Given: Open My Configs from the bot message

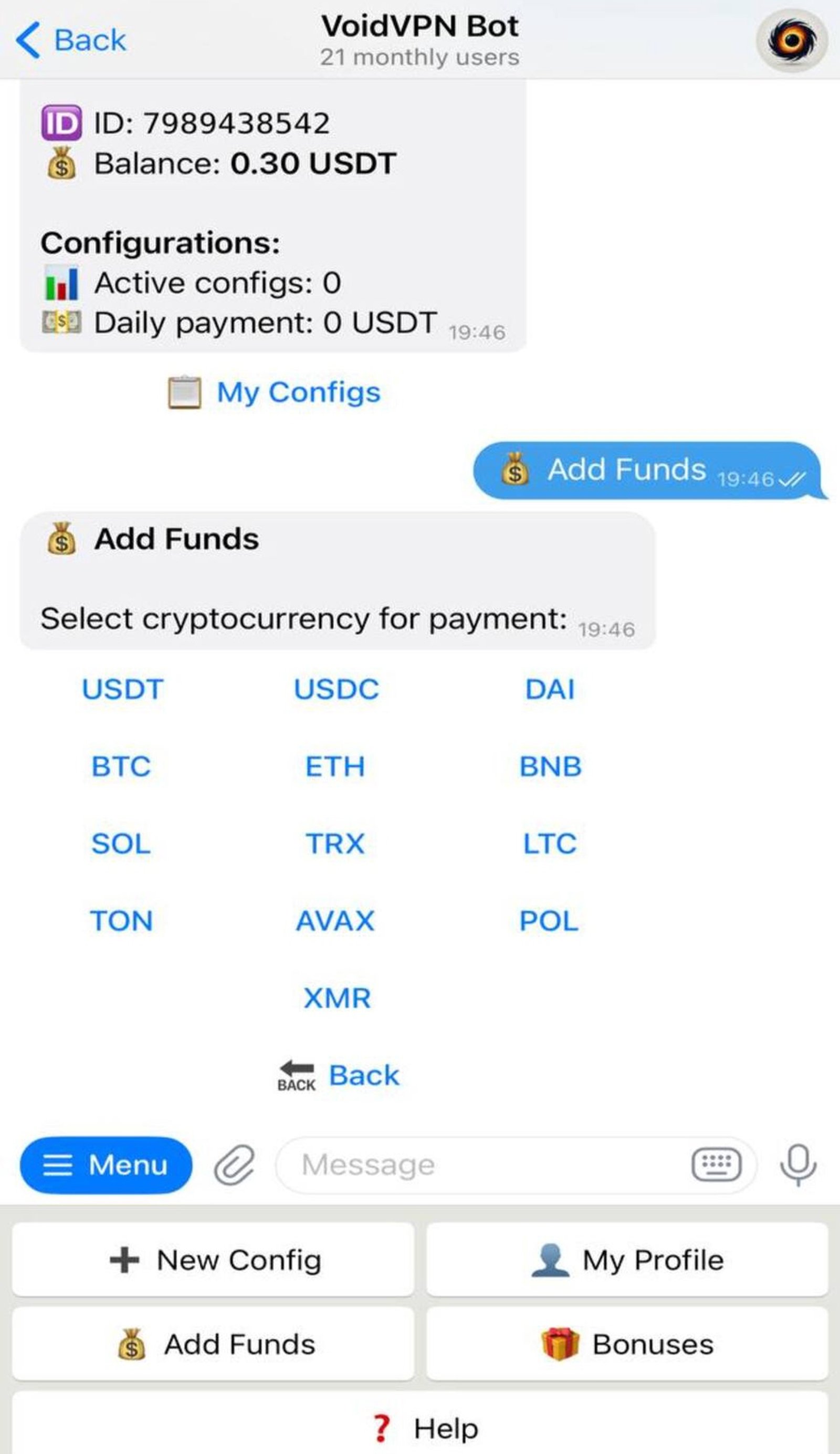Looking at the screenshot, I should coord(298,392).
